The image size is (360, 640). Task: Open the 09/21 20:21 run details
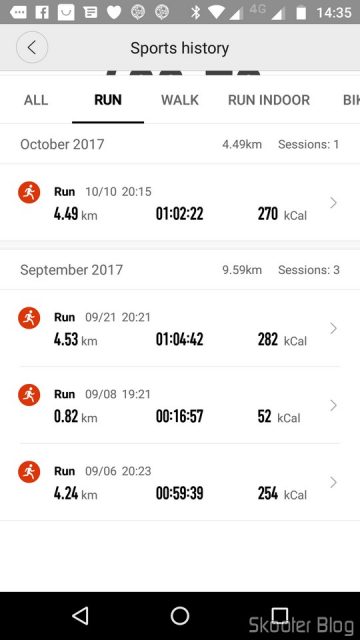click(x=180, y=329)
